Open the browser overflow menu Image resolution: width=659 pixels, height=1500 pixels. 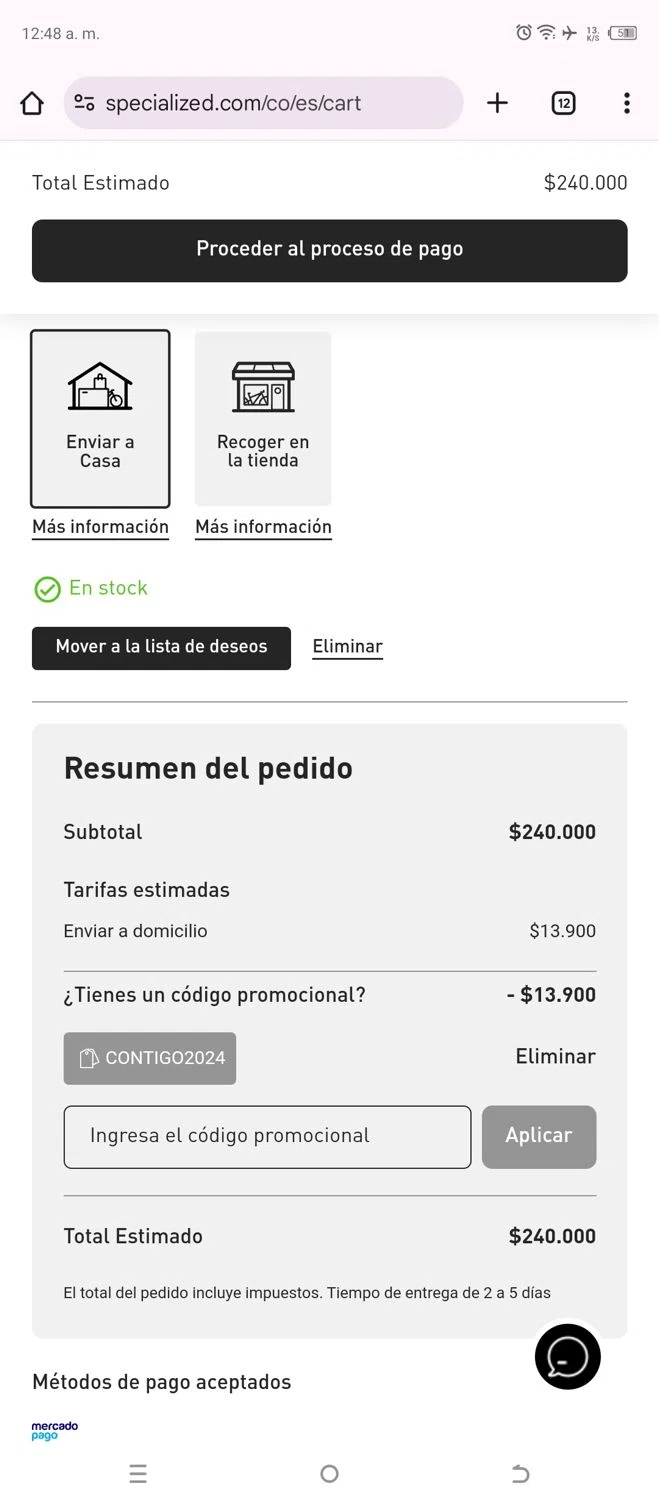[626, 103]
